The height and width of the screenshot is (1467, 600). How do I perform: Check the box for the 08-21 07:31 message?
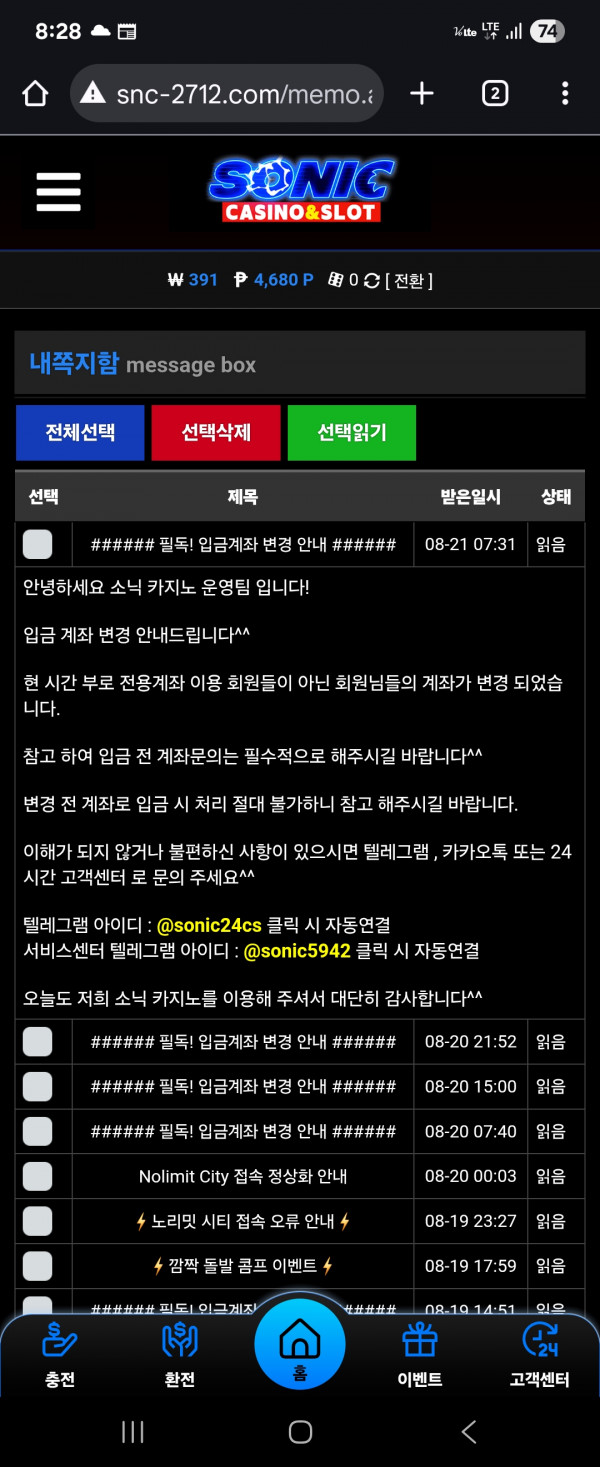click(x=38, y=545)
